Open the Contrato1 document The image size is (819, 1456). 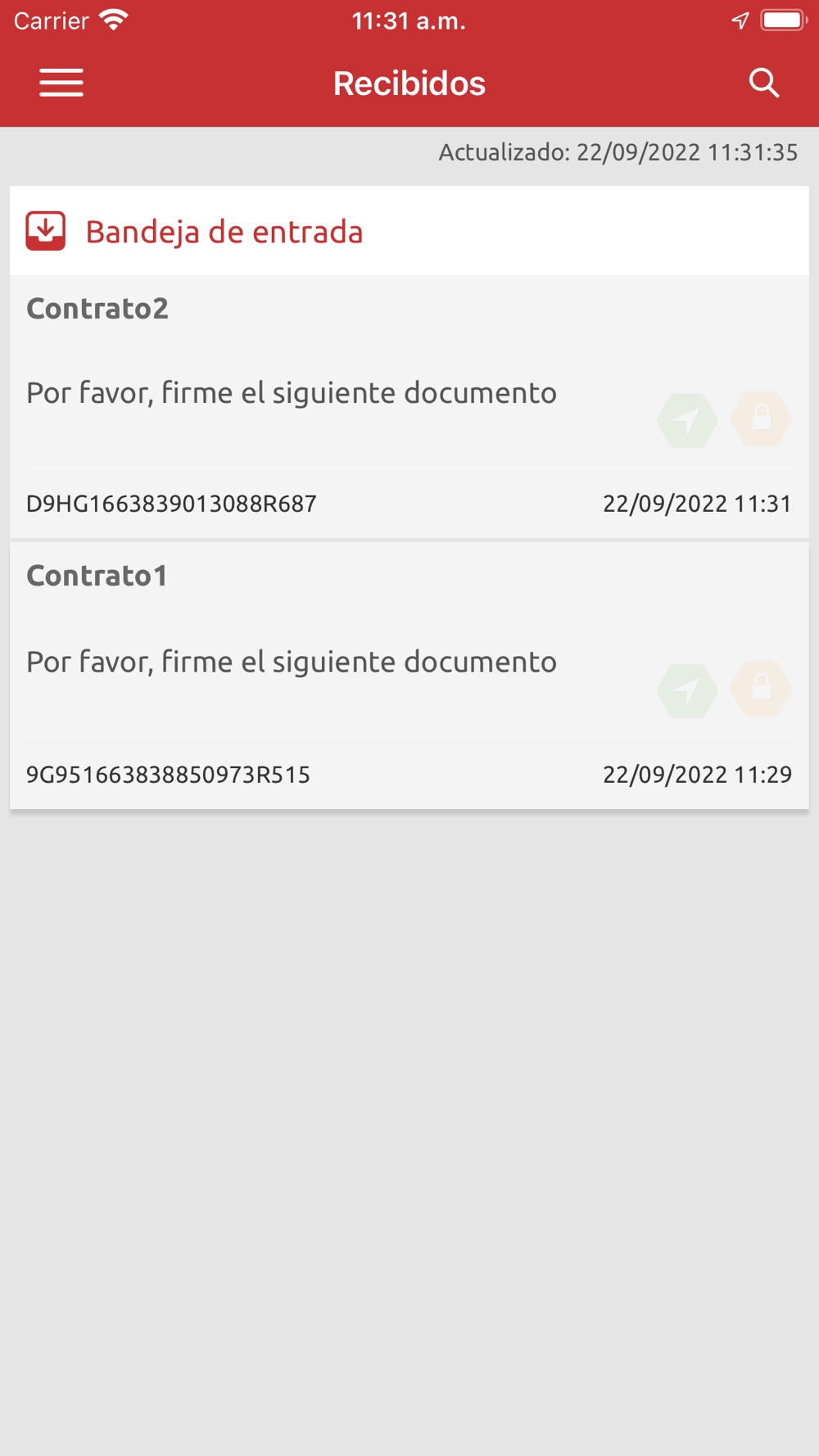pyautogui.click(x=328, y=662)
